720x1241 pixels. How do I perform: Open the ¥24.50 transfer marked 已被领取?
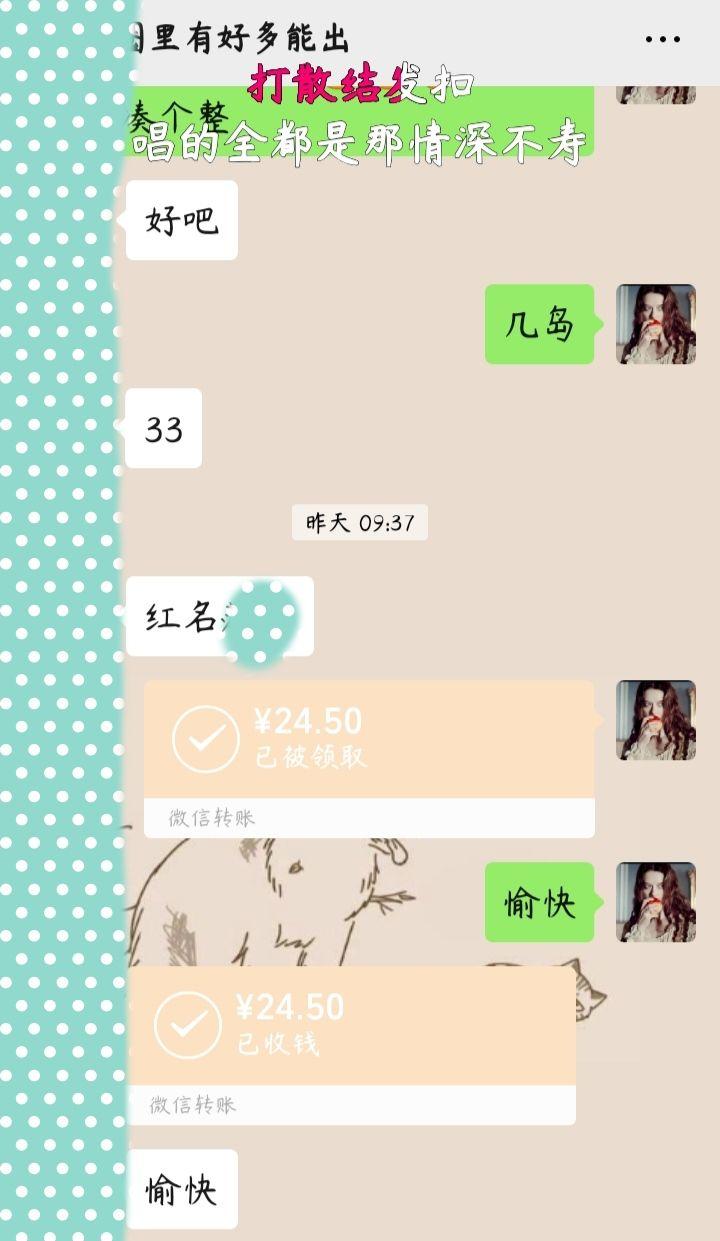pyautogui.click(x=369, y=741)
